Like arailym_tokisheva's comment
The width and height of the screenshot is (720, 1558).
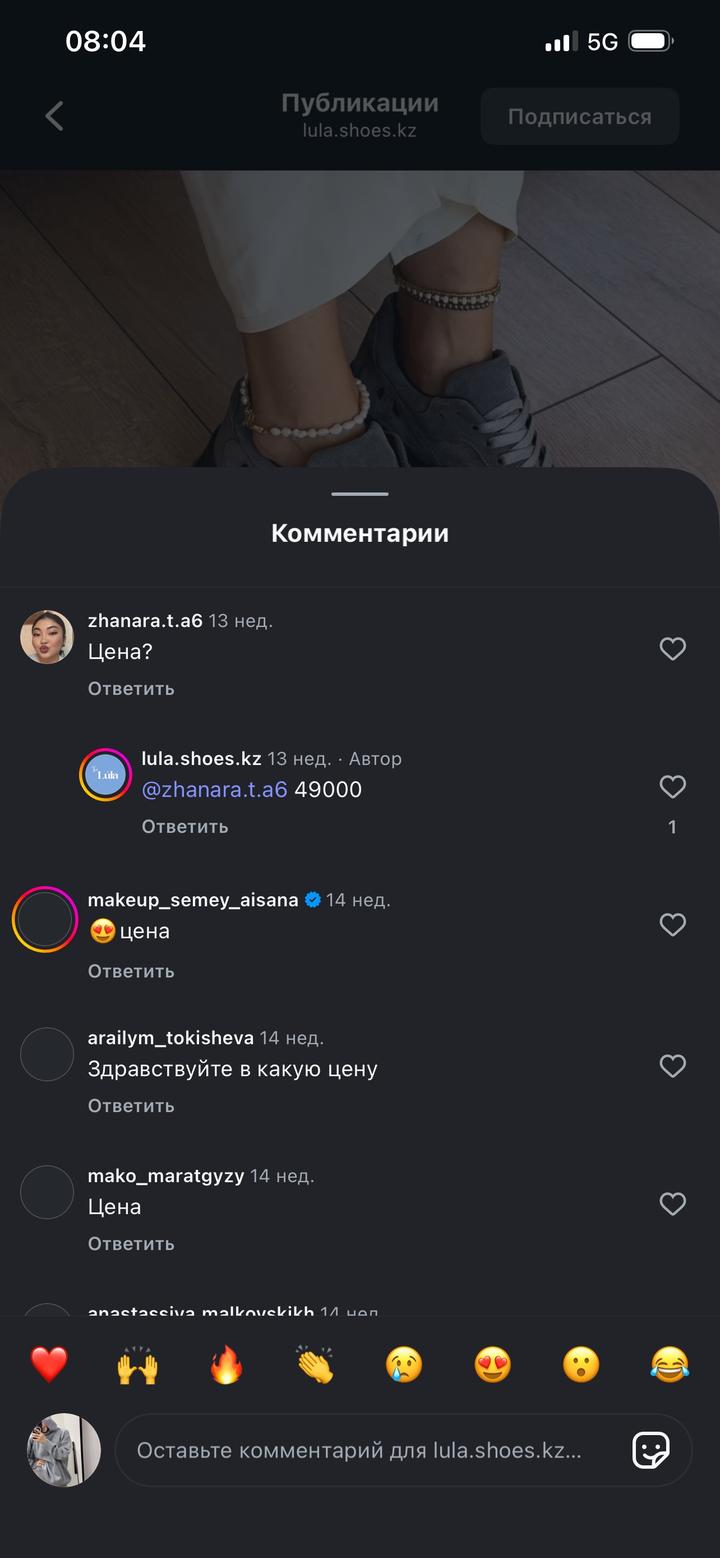pyautogui.click(x=673, y=1066)
